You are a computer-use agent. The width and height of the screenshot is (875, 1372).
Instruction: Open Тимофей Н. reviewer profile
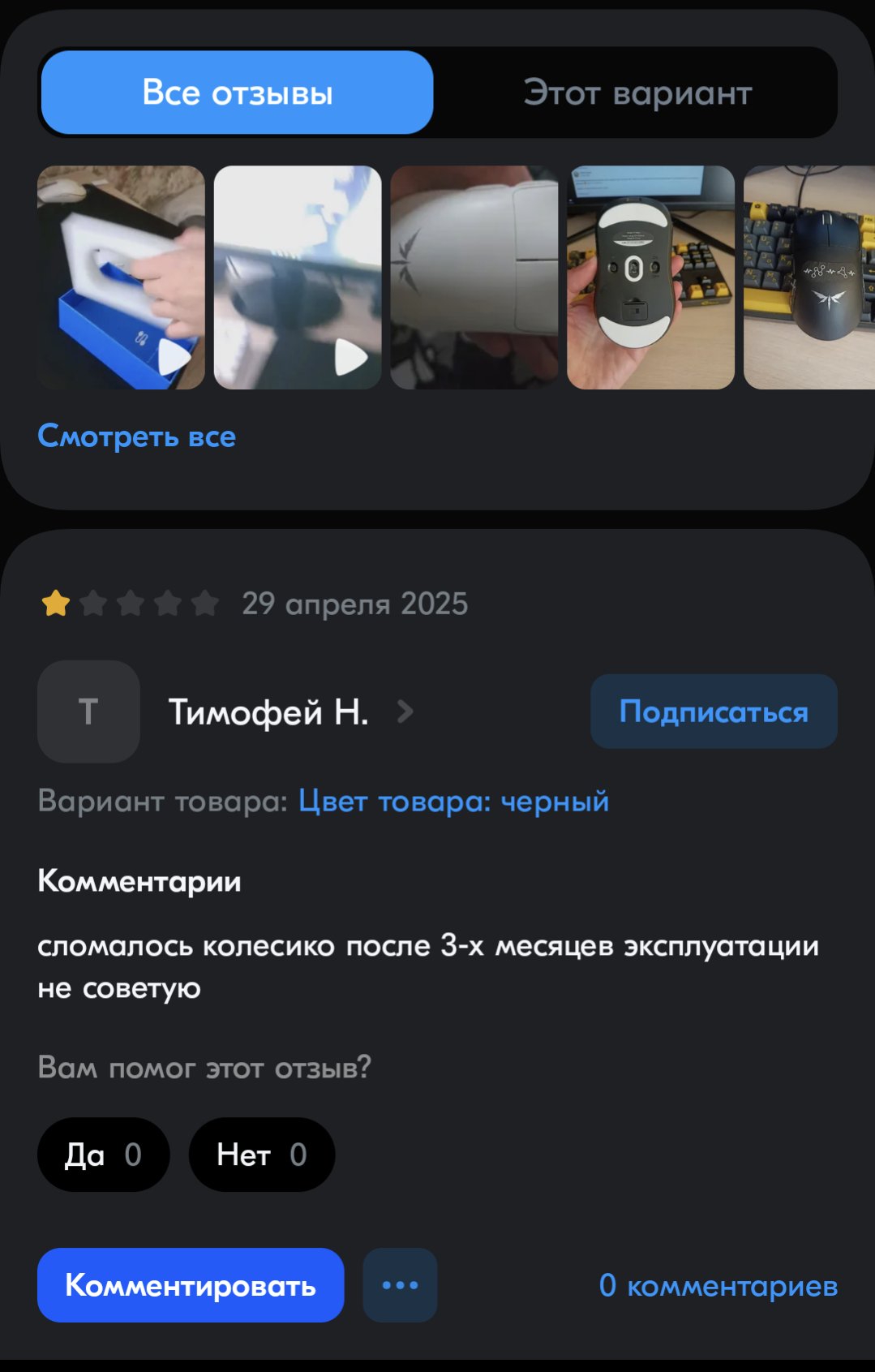[268, 712]
